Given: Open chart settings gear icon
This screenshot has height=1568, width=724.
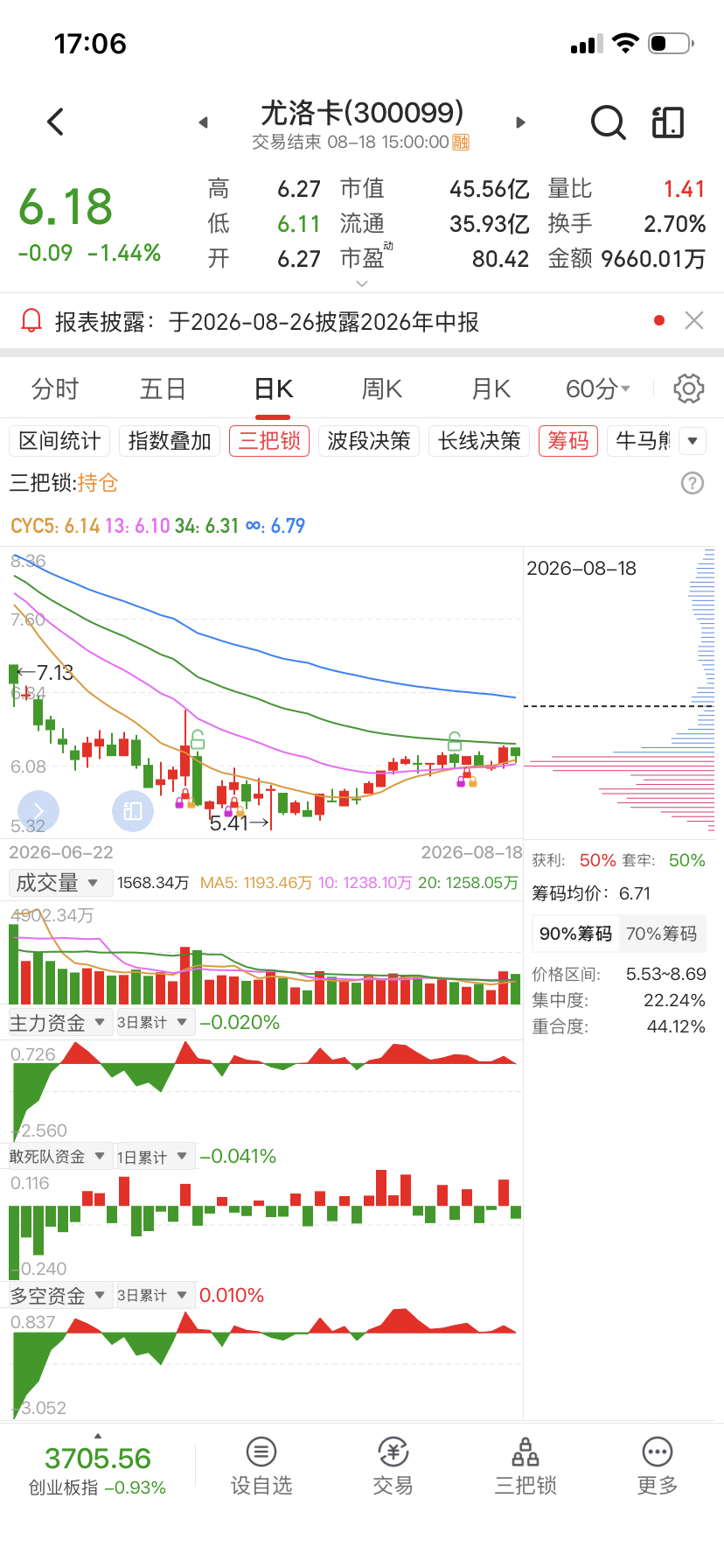Looking at the screenshot, I should click(689, 388).
